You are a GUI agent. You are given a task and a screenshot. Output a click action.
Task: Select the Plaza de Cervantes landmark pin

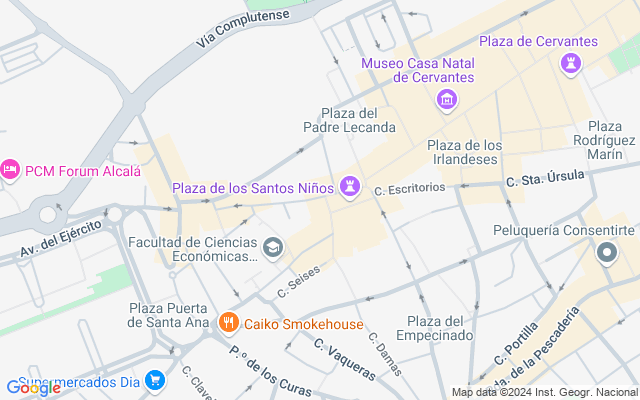pos(571,64)
